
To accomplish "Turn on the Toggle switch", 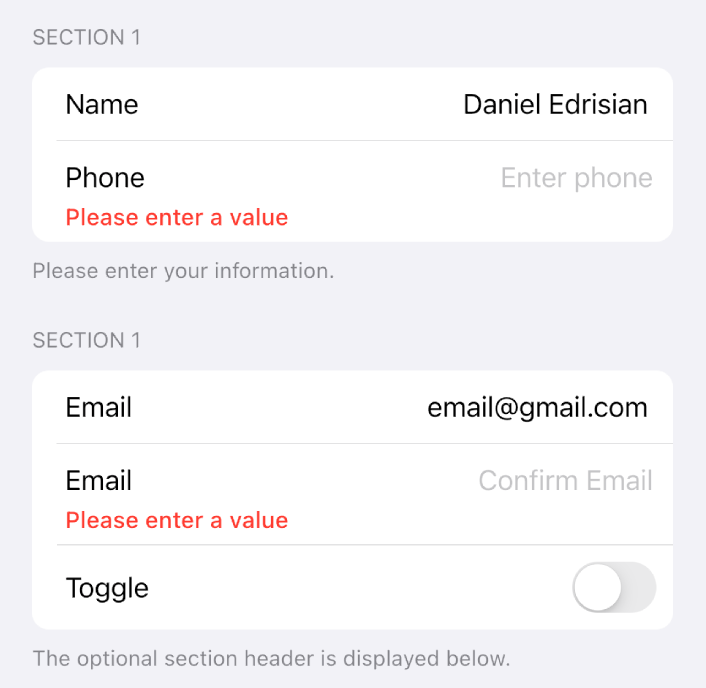I will (613, 587).
